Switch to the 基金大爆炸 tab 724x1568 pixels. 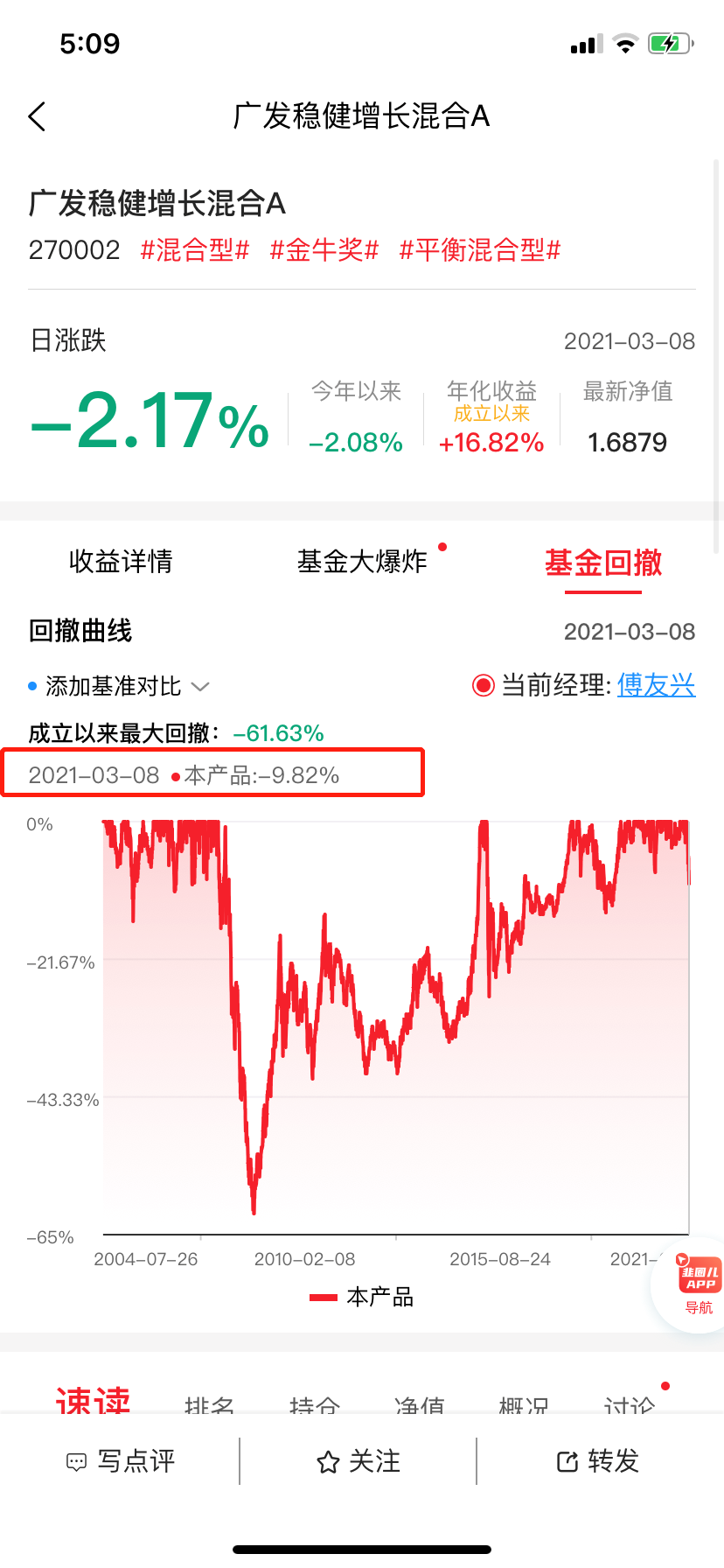pos(362,562)
